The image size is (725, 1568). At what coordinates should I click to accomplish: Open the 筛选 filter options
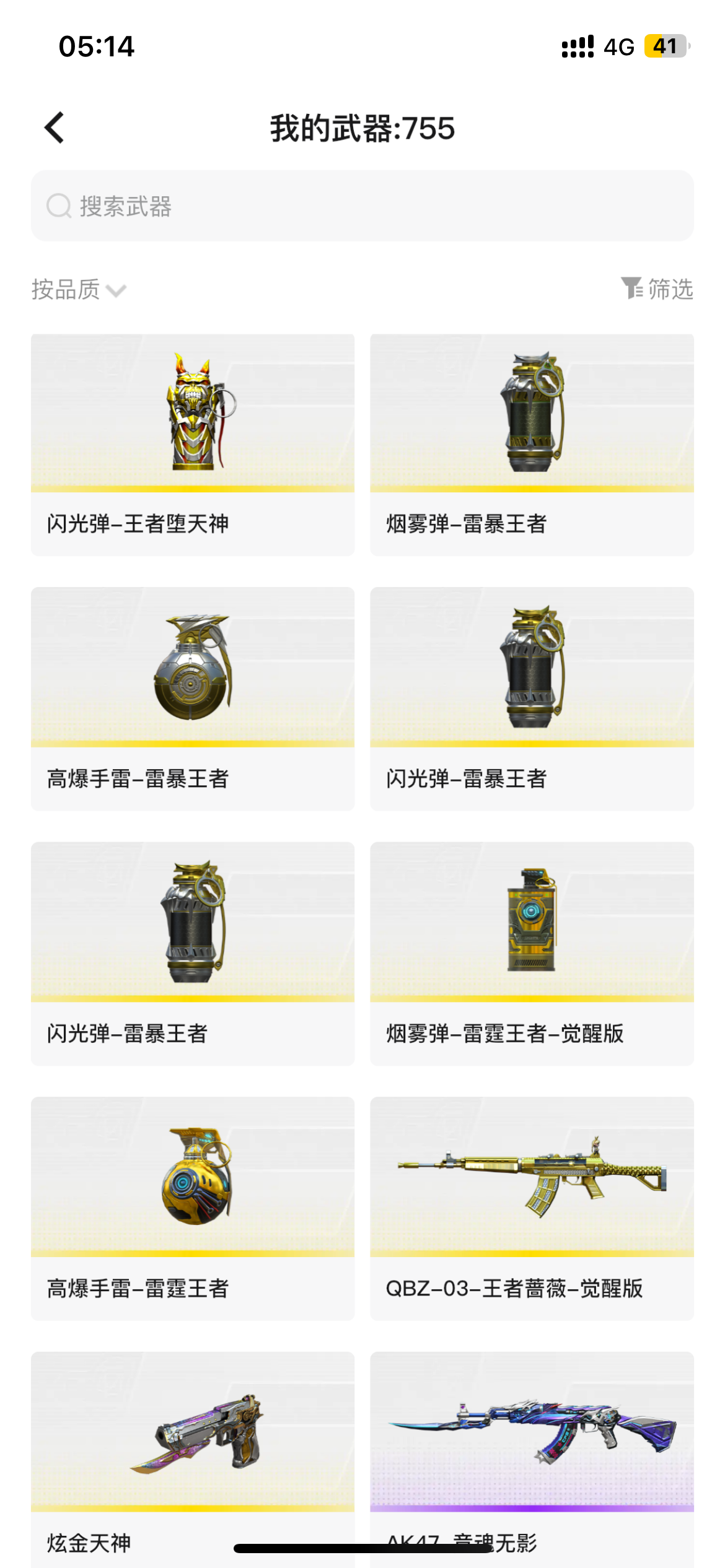point(657,289)
